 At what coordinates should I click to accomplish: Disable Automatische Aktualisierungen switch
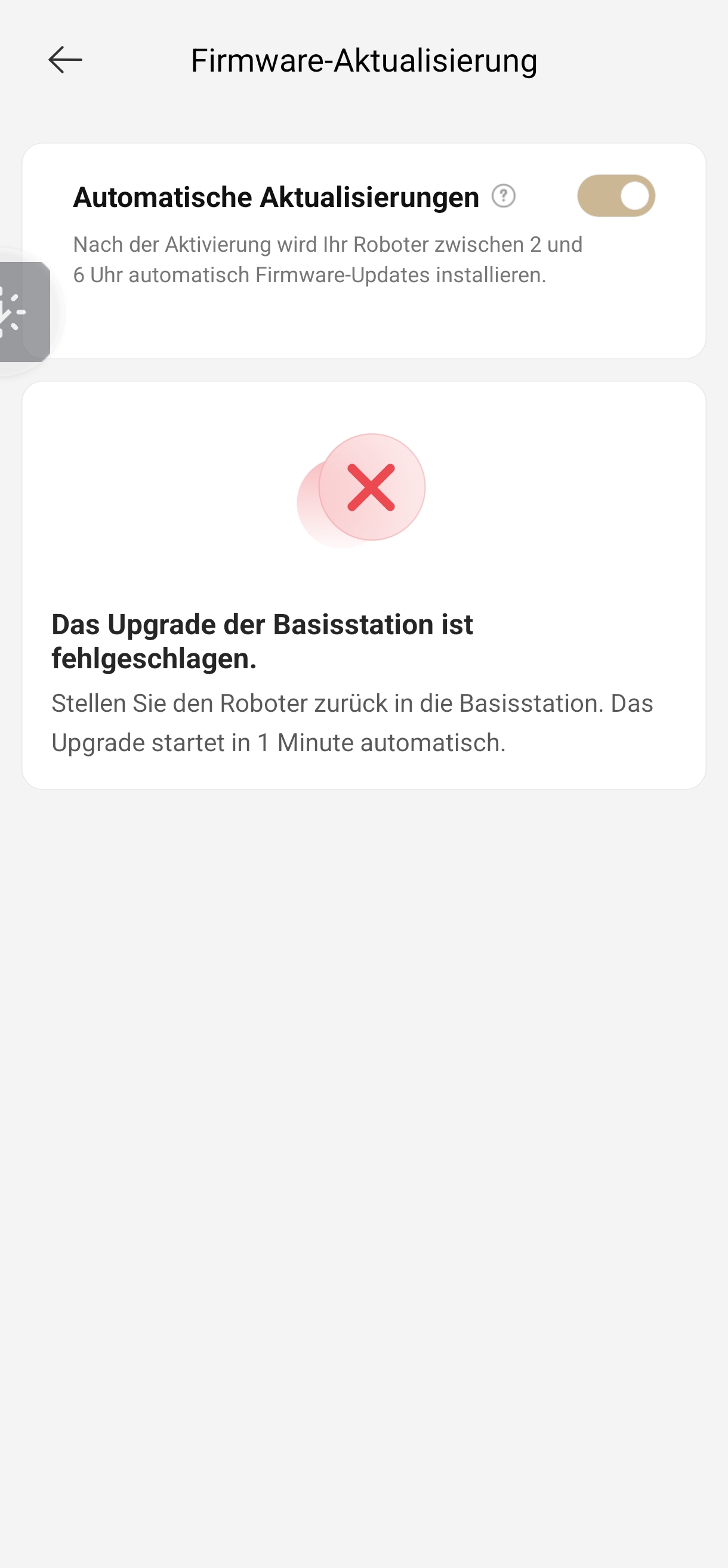coord(615,196)
